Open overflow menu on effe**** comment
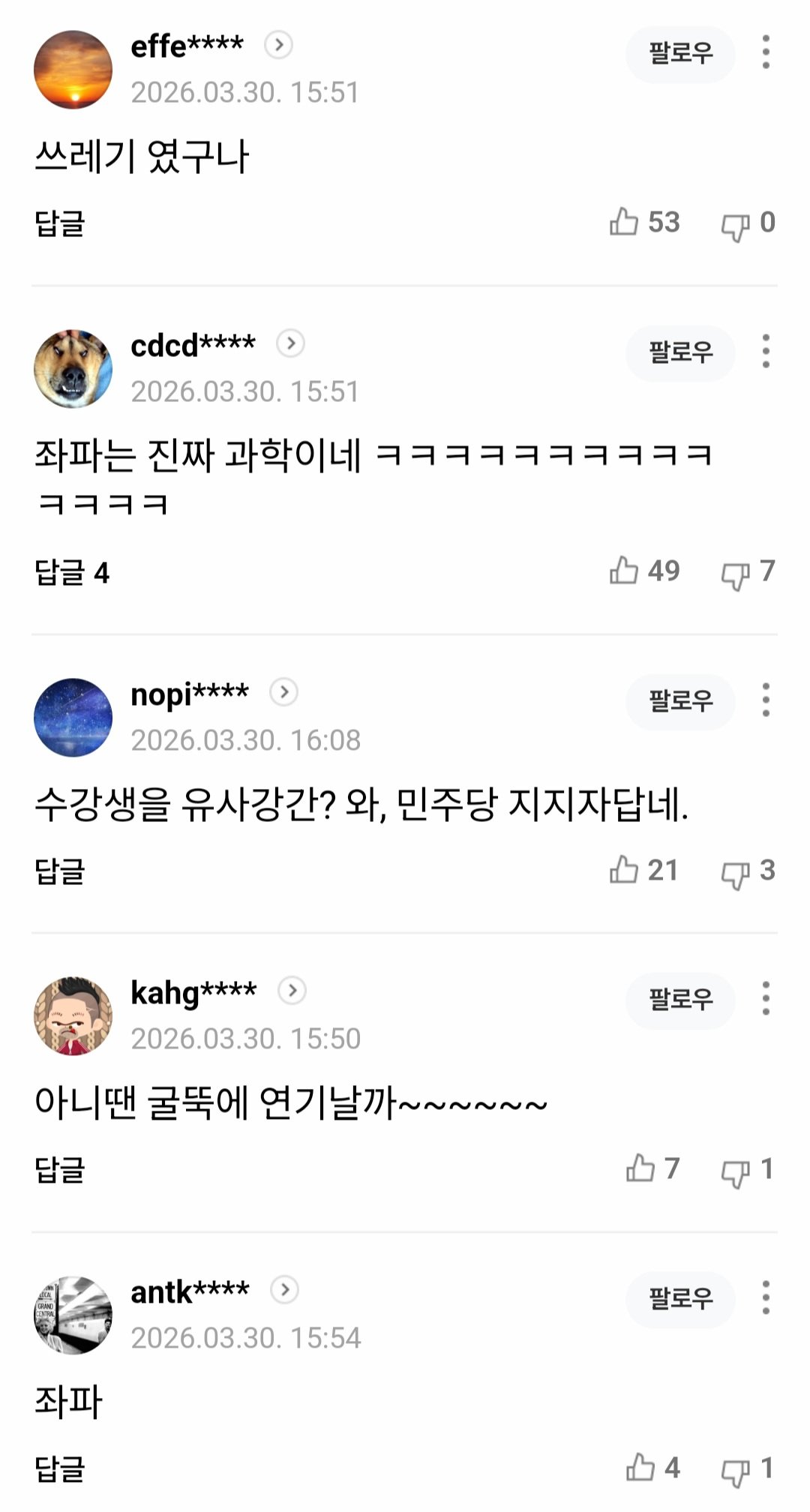This screenshot has width=810, height=1512. click(x=765, y=52)
